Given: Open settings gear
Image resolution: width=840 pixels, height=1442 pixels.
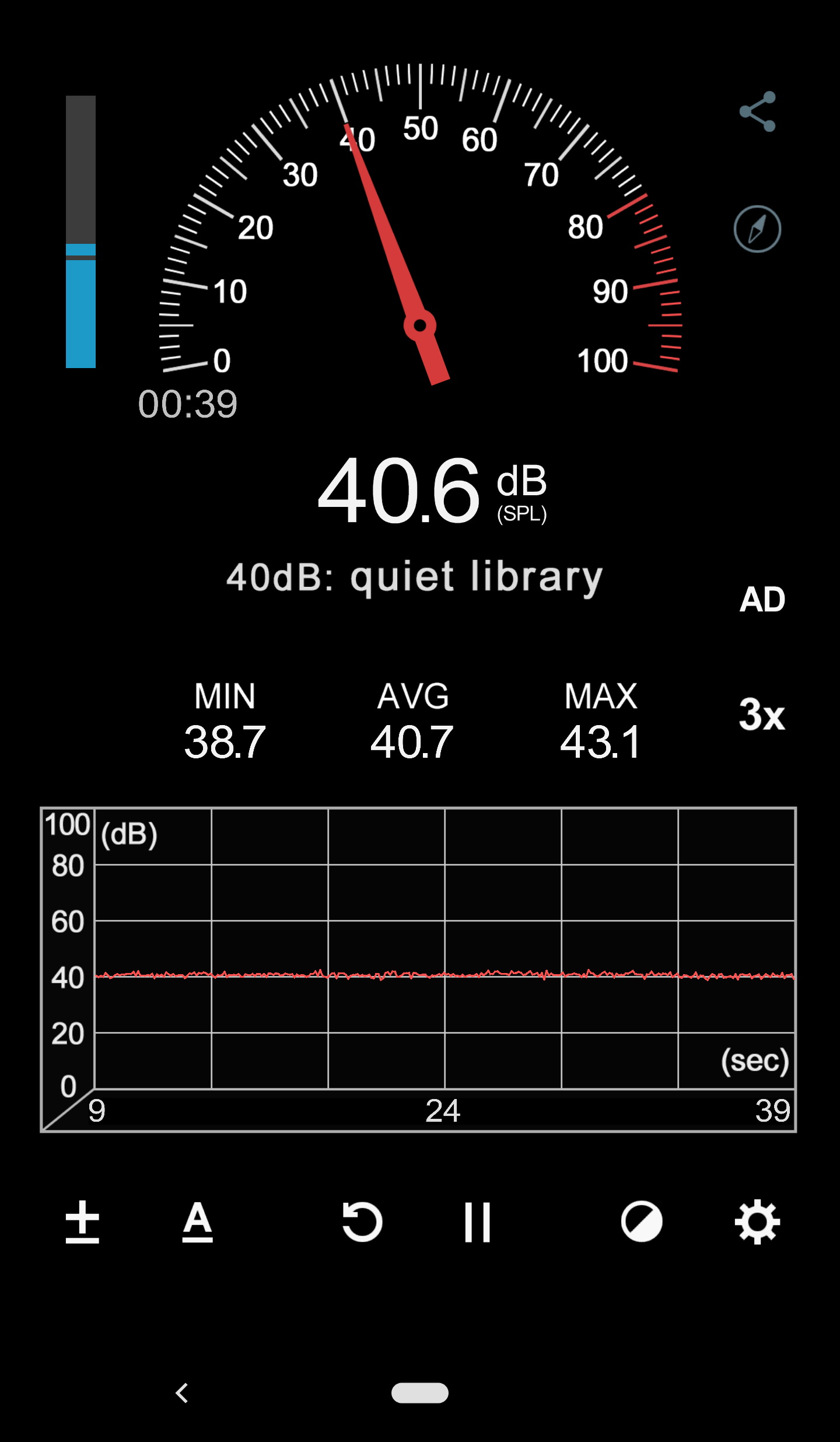Looking at the screenshot, I should [x=757, y=1222].
